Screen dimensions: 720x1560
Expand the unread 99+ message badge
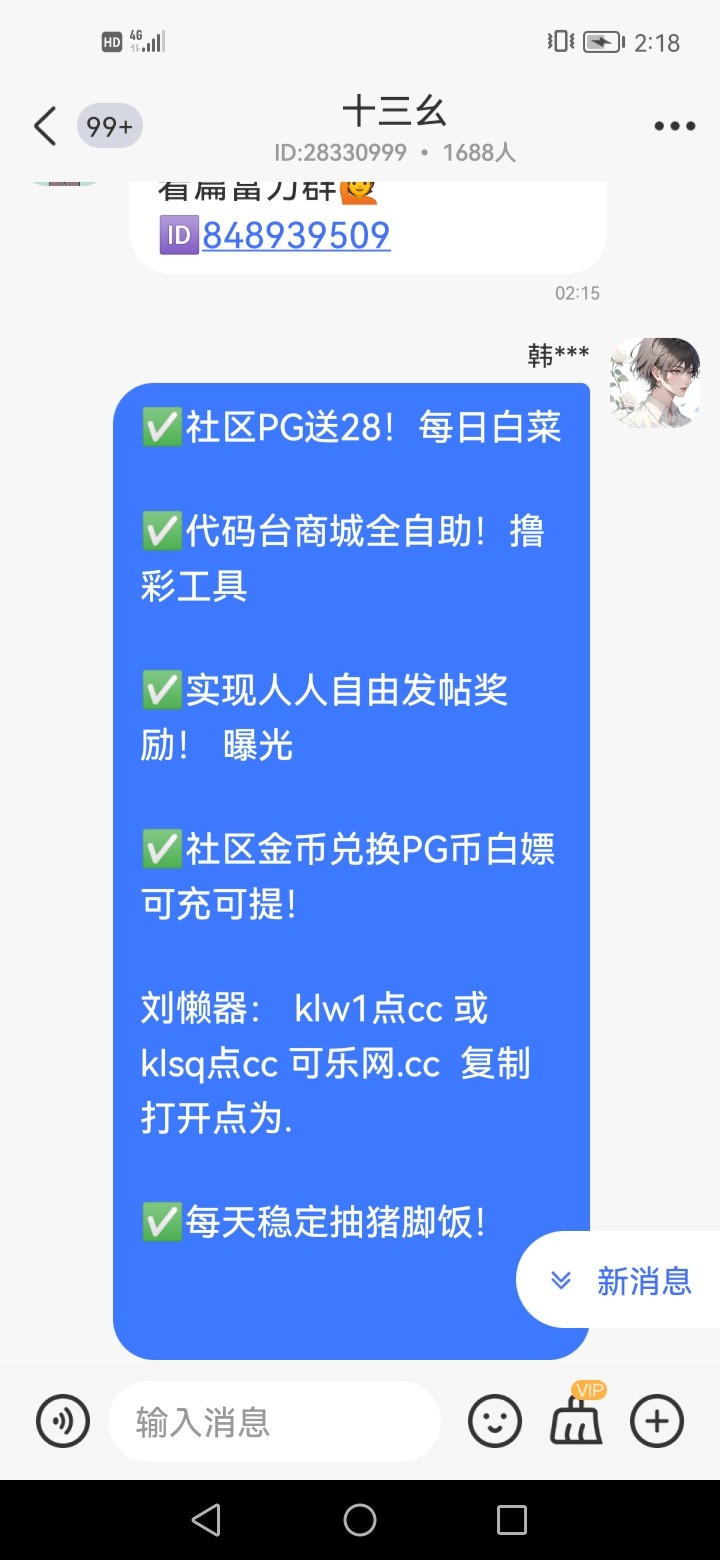point(109,125)
